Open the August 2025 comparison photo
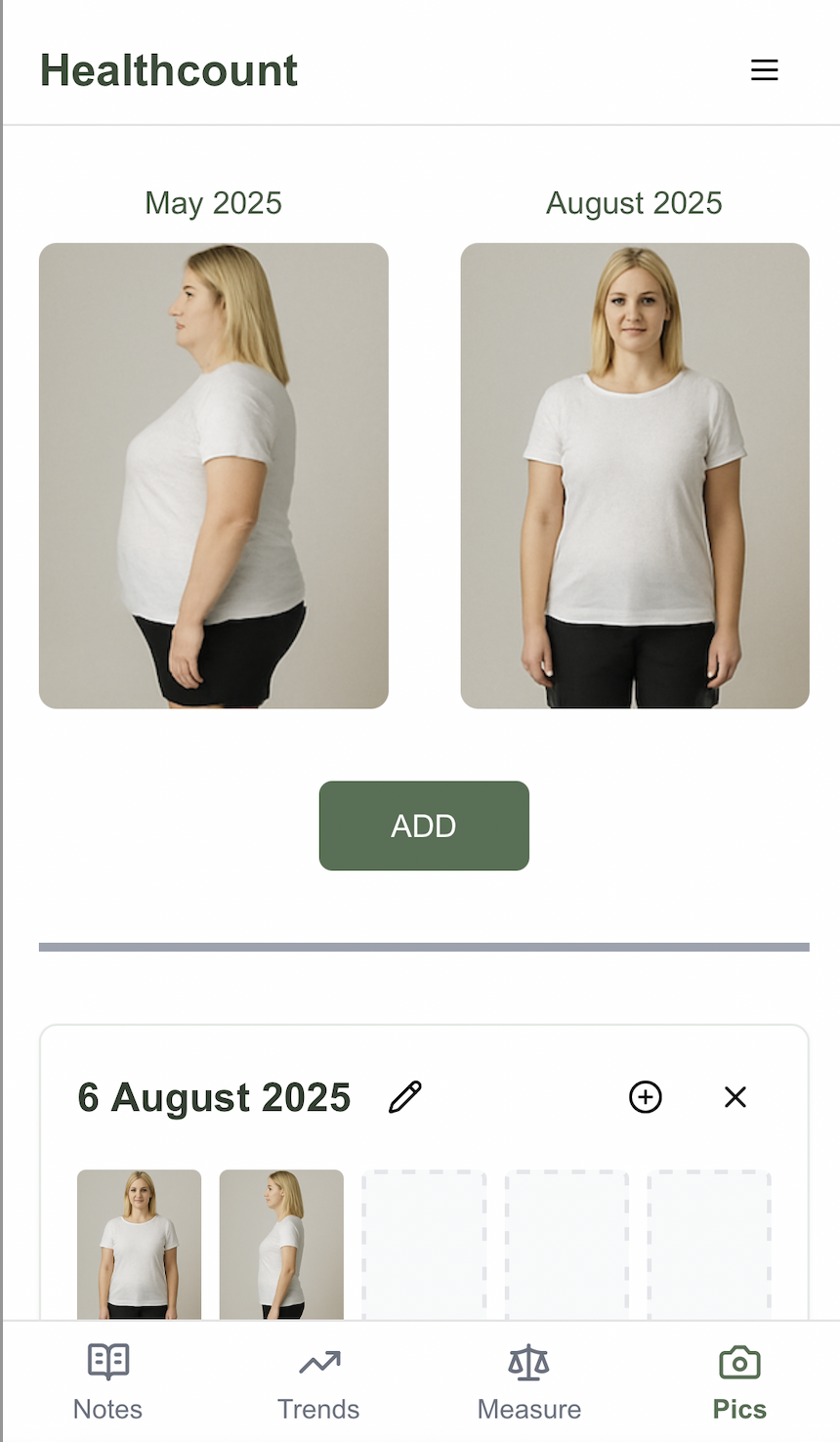 coord(635,476)
